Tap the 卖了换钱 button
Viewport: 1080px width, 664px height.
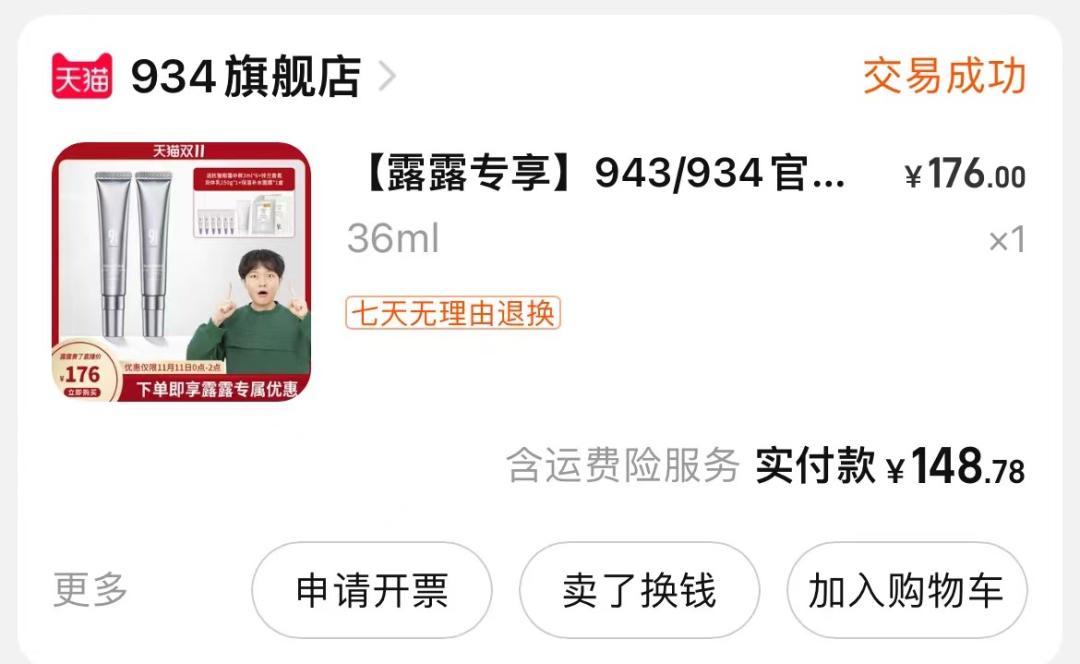coord(639,590)
